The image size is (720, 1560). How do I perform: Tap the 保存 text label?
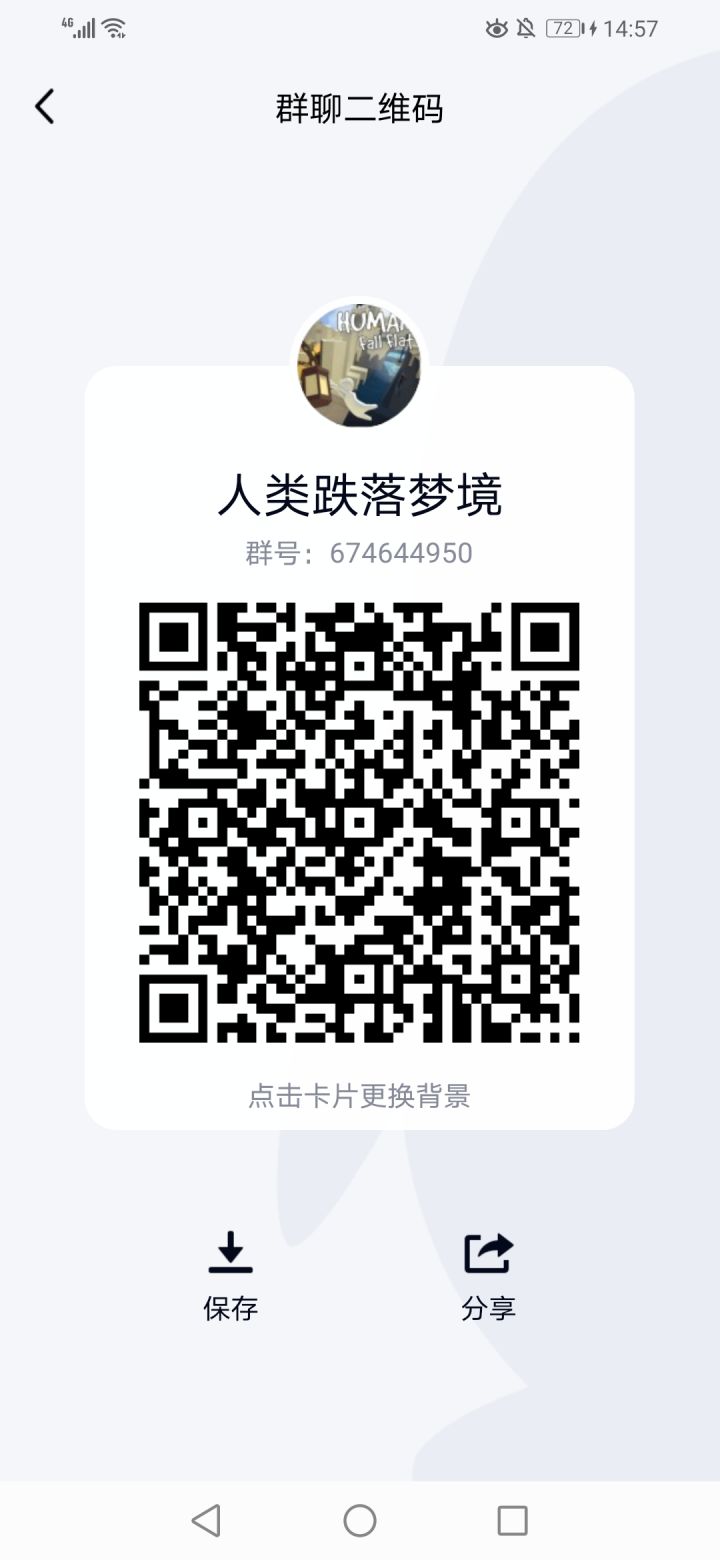(x=230, y=1310)
